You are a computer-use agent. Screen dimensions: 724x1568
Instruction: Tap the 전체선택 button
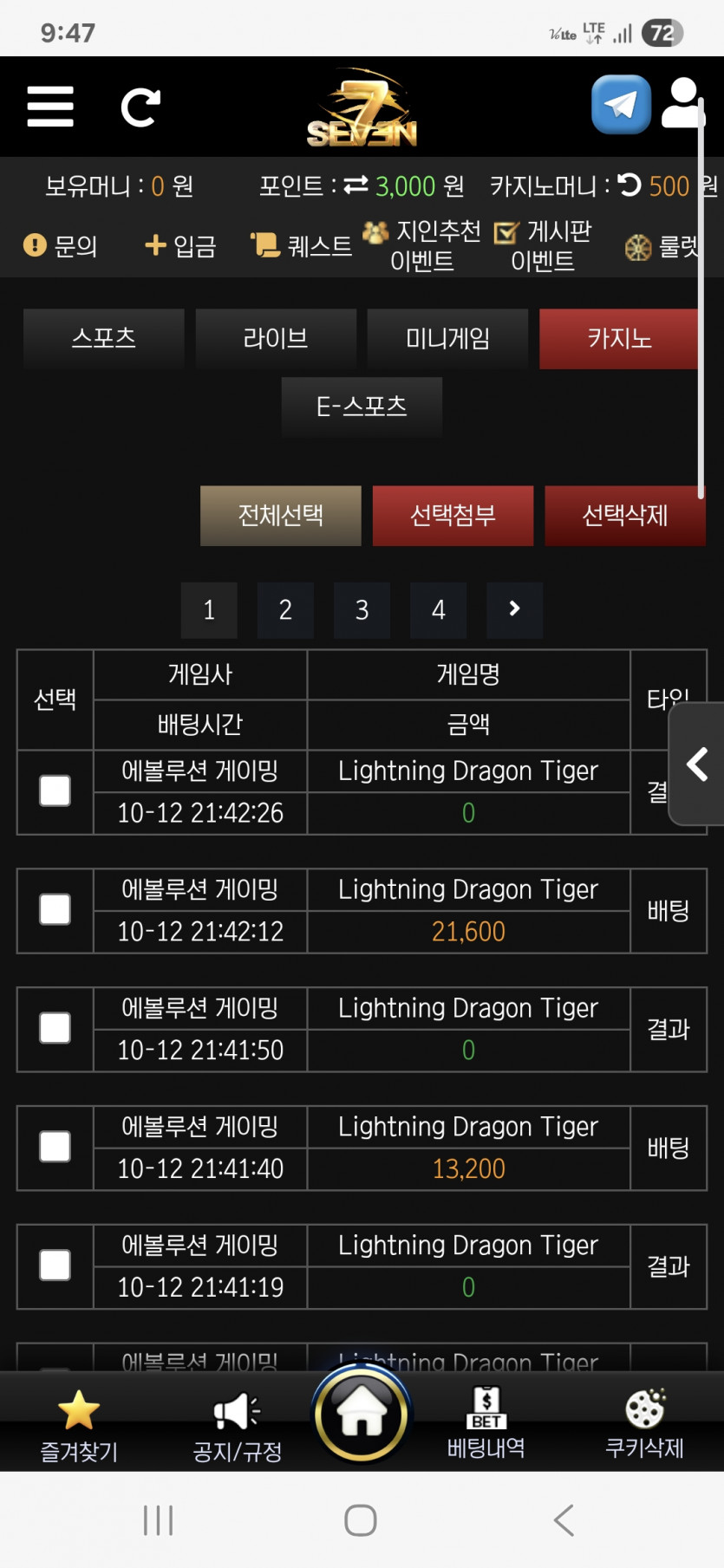click(x=281, y=516)
